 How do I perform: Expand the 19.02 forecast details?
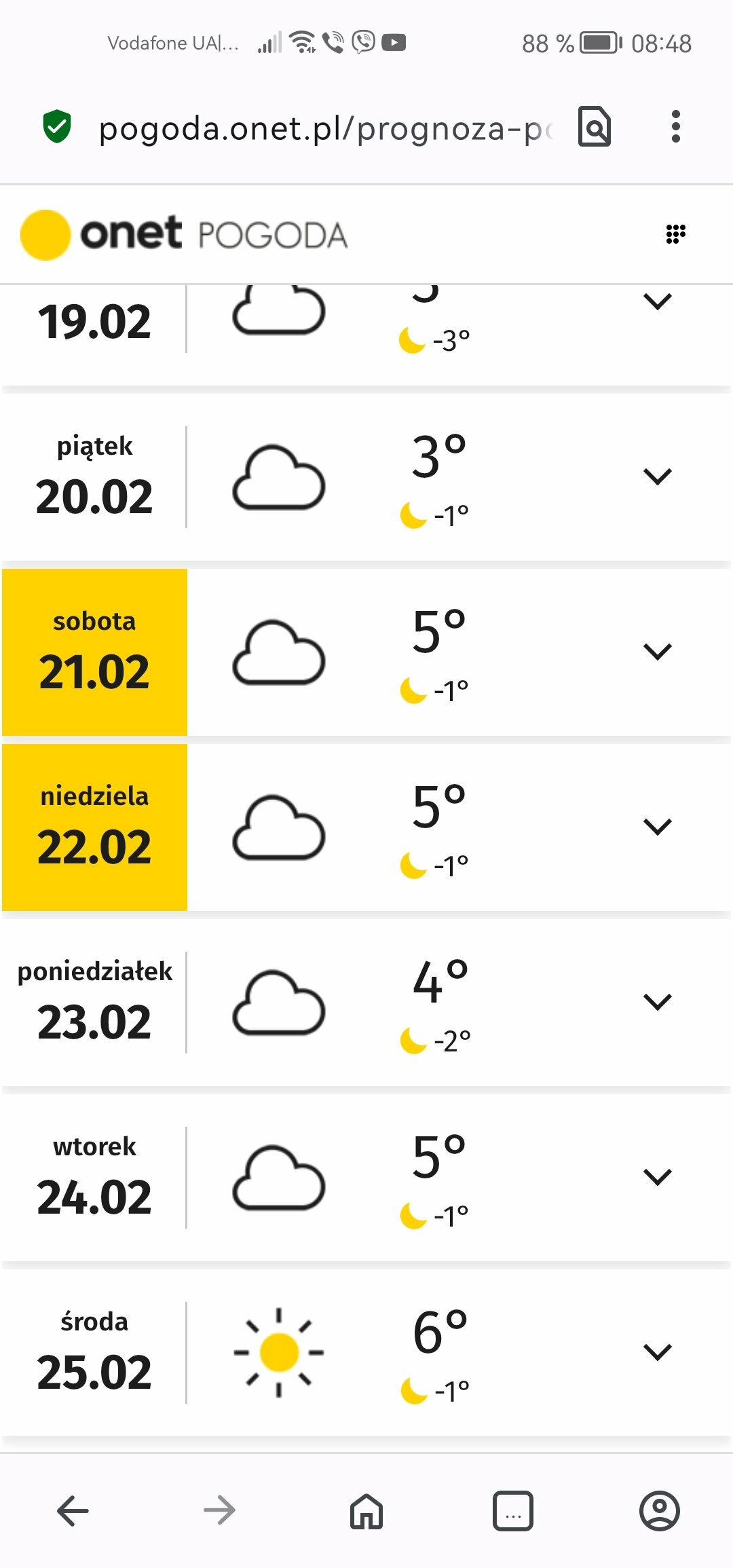(657, 301)
